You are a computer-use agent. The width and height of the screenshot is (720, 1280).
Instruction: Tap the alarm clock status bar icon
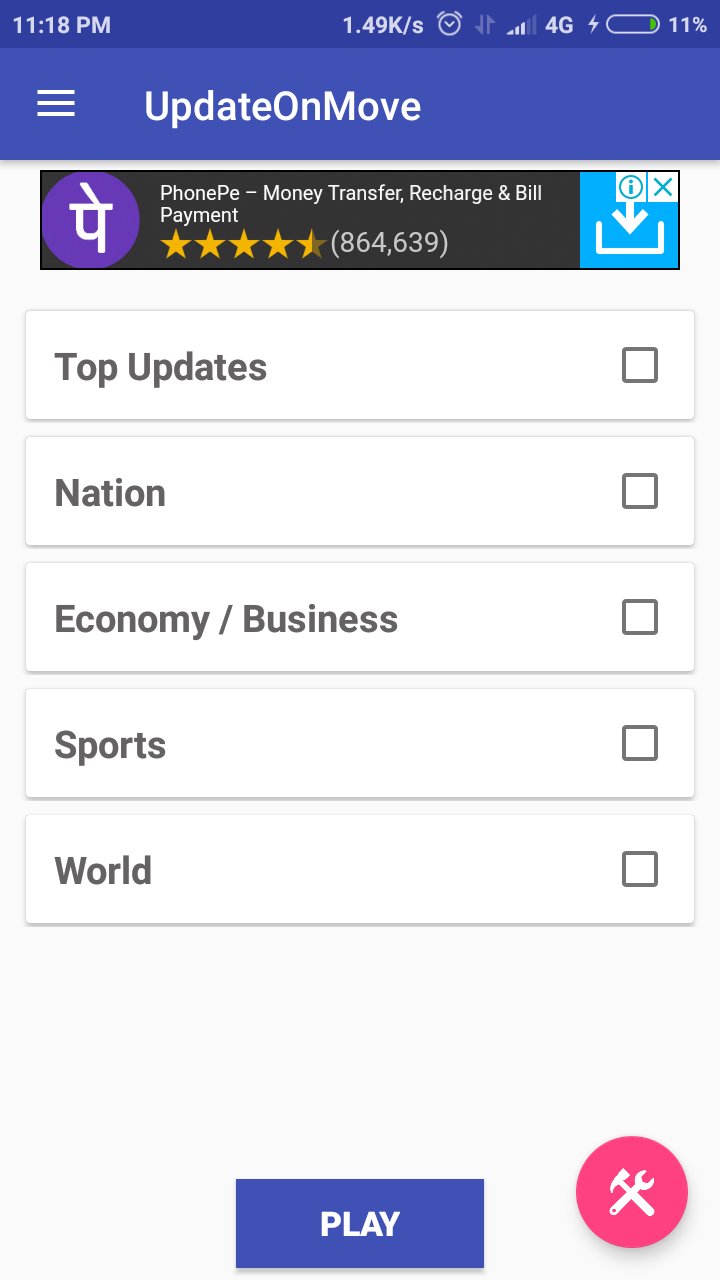point(449,24)
